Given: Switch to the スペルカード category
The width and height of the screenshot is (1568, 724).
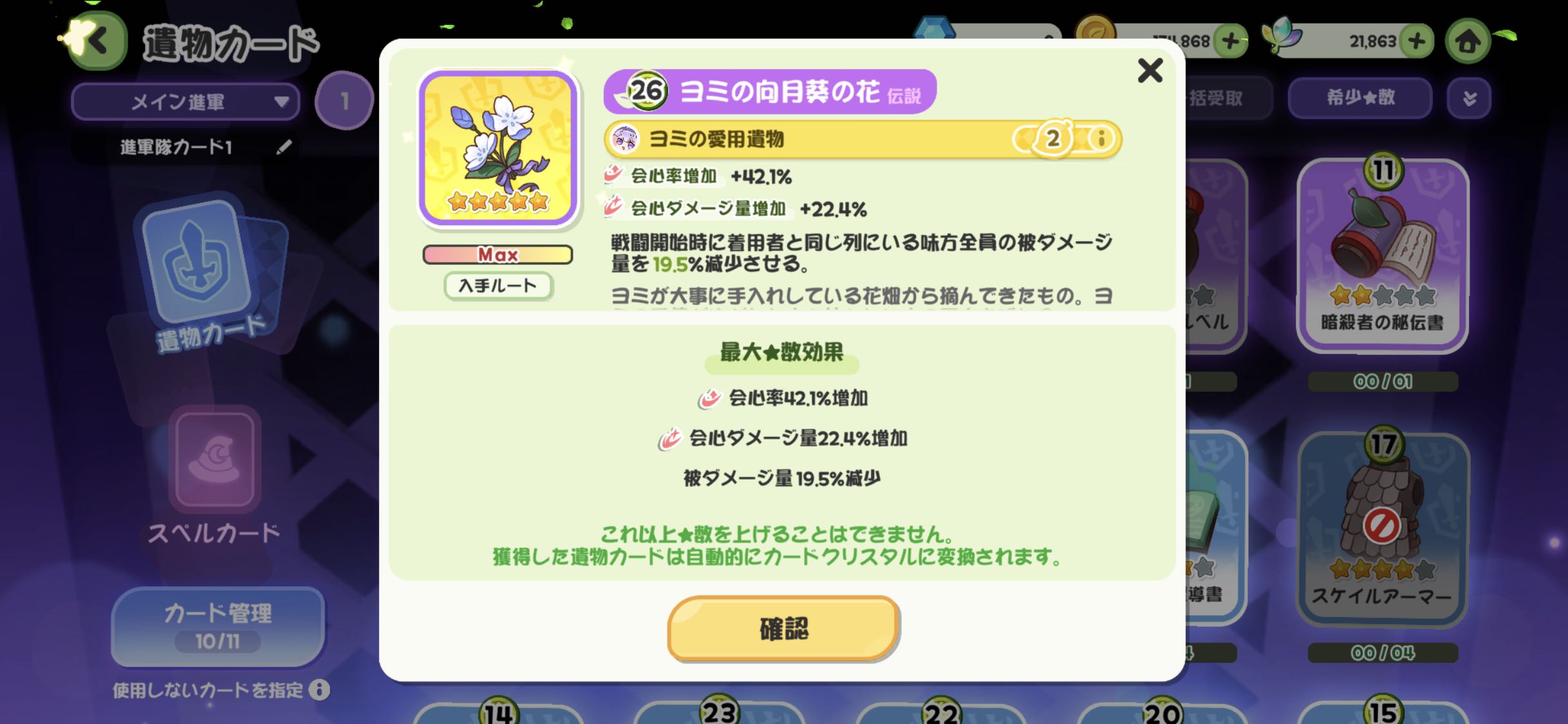Looking at the screenshot, I should pyautogui.click(x=214, y=476).
